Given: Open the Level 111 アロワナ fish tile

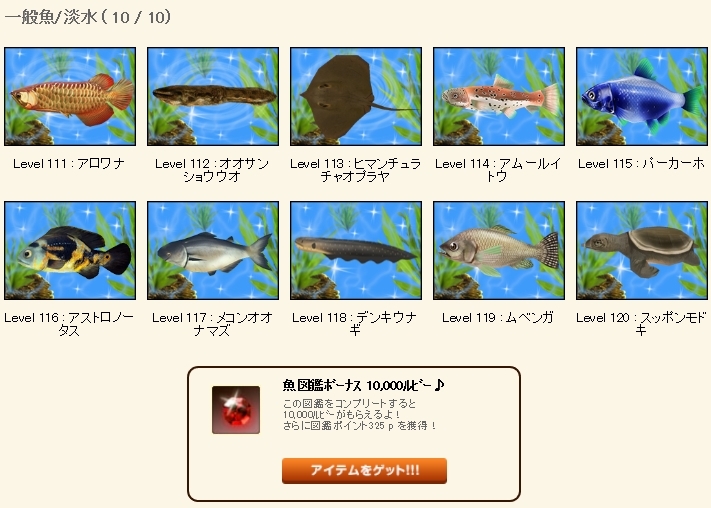Looking at the screenshot, I should click(70, 96).
